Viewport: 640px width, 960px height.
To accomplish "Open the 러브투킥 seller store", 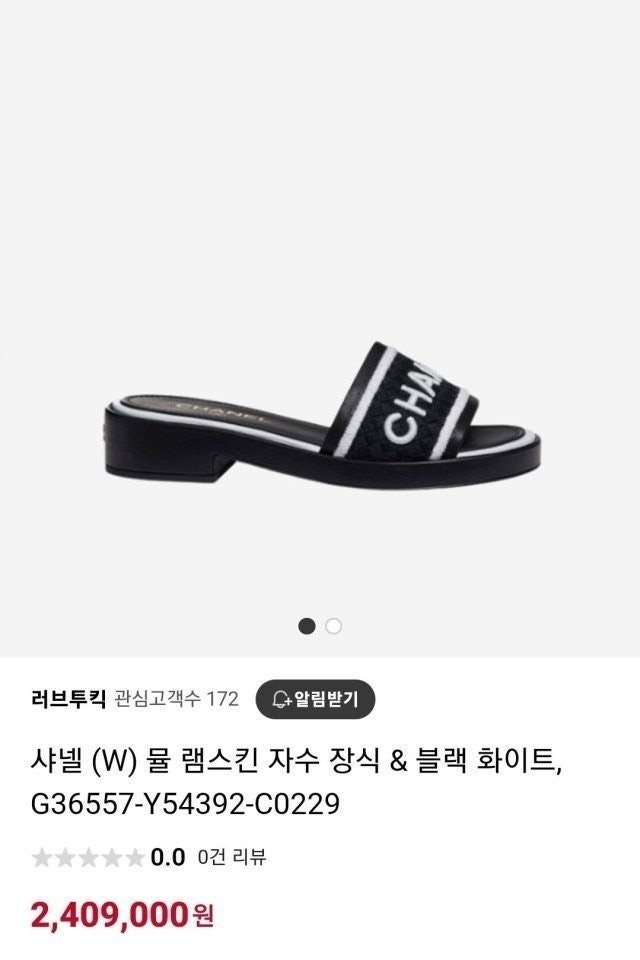I will tap(68, 699).
